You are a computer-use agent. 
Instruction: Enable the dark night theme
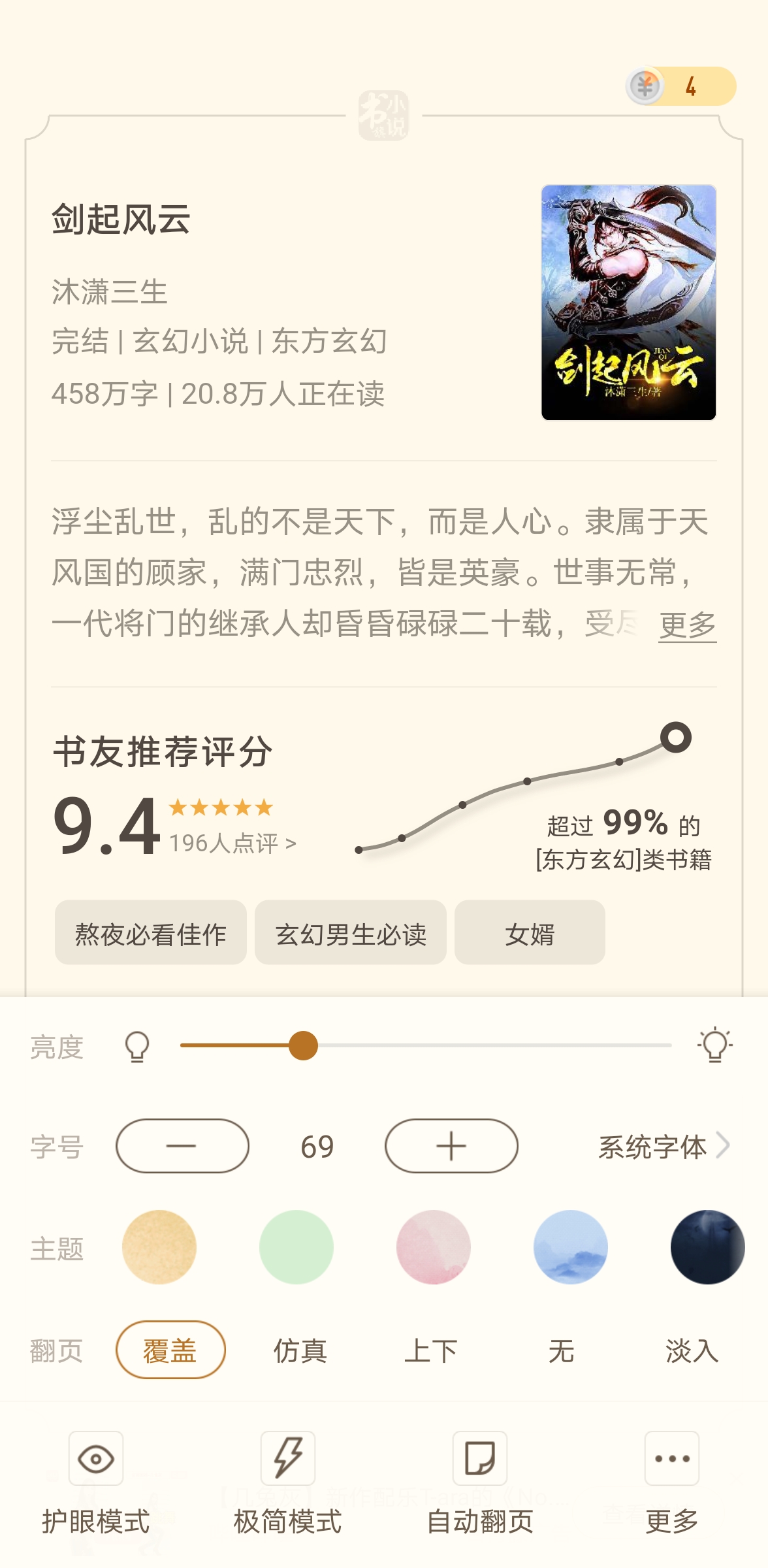[708, 1247]
